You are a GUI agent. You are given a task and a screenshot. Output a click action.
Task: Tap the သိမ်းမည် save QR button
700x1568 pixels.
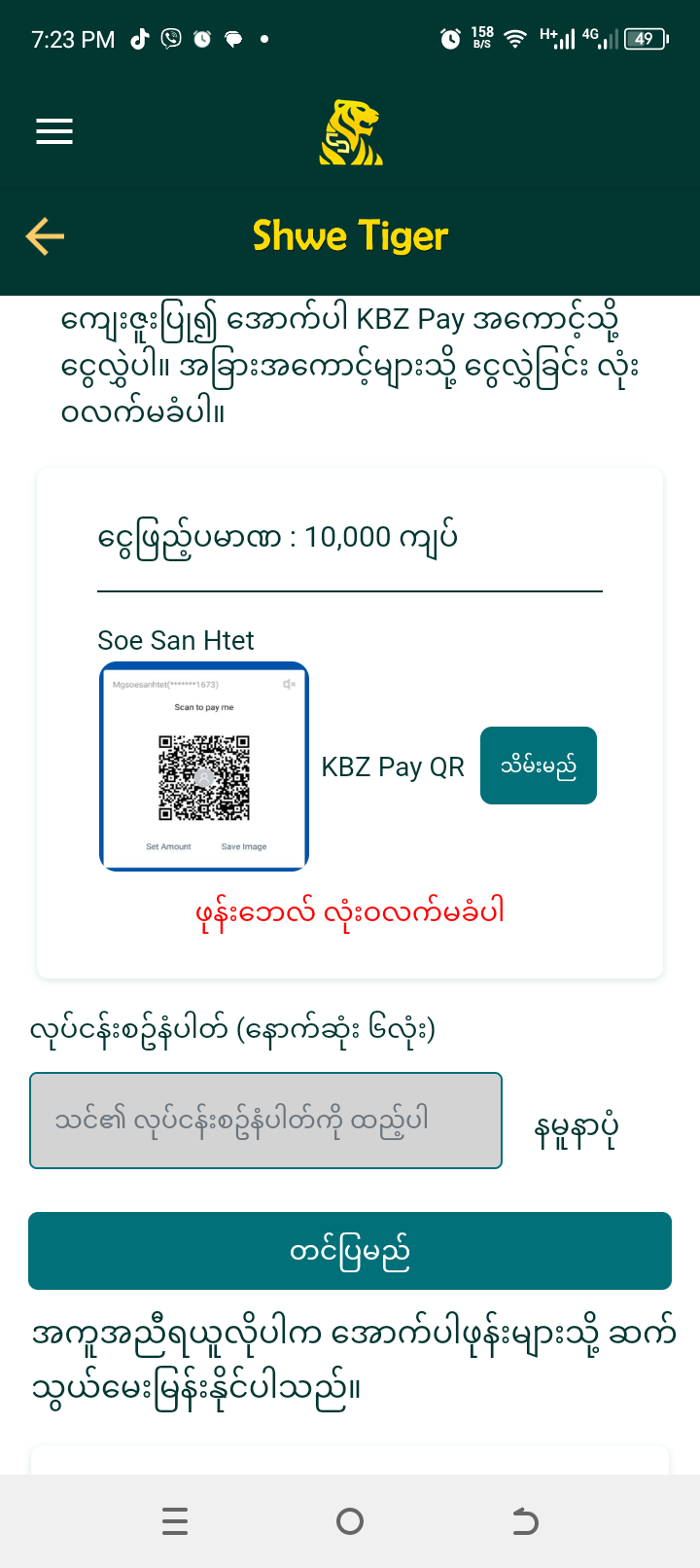point(538,766)
